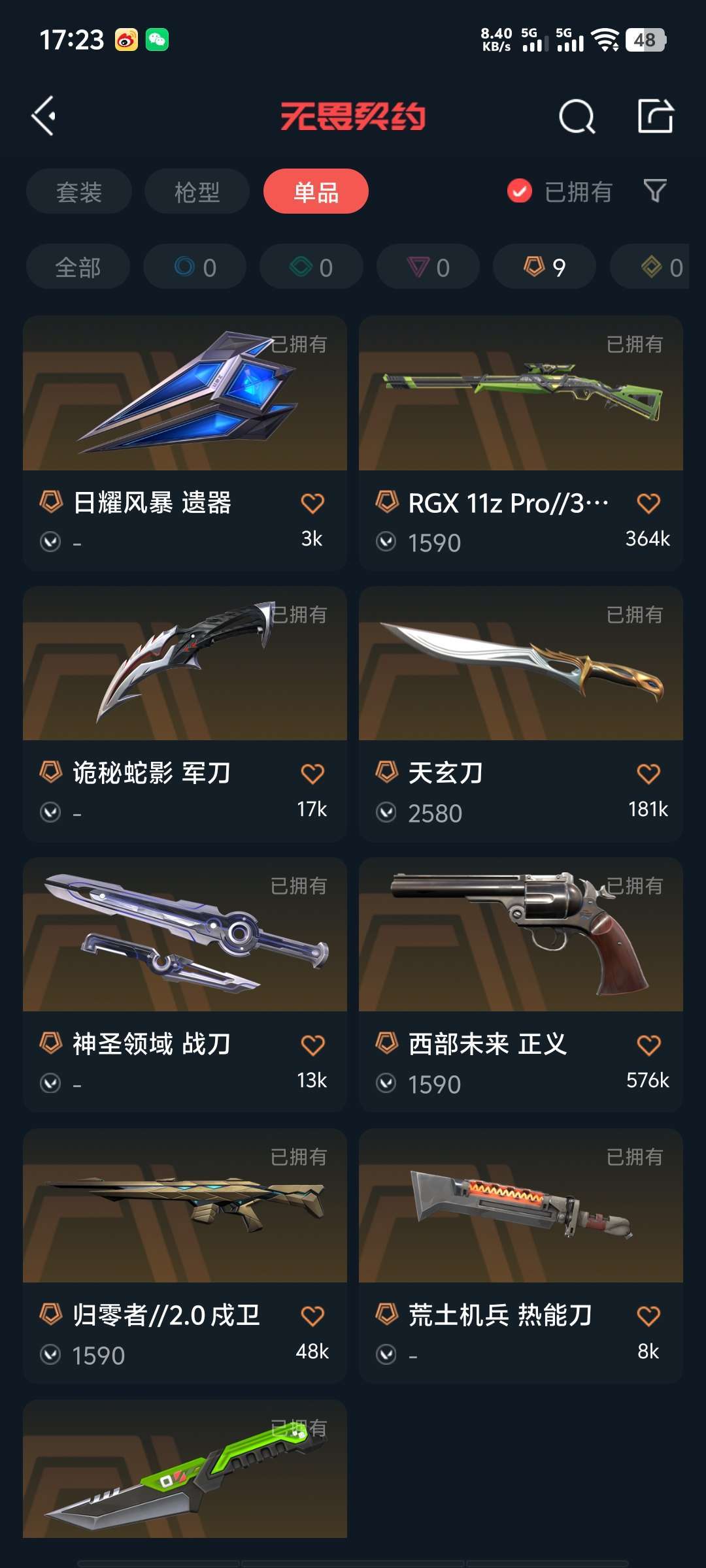Select the 单品 tab
This screenshot has height=1568, width=706.
pyautogui.click(x=316, y=192)
